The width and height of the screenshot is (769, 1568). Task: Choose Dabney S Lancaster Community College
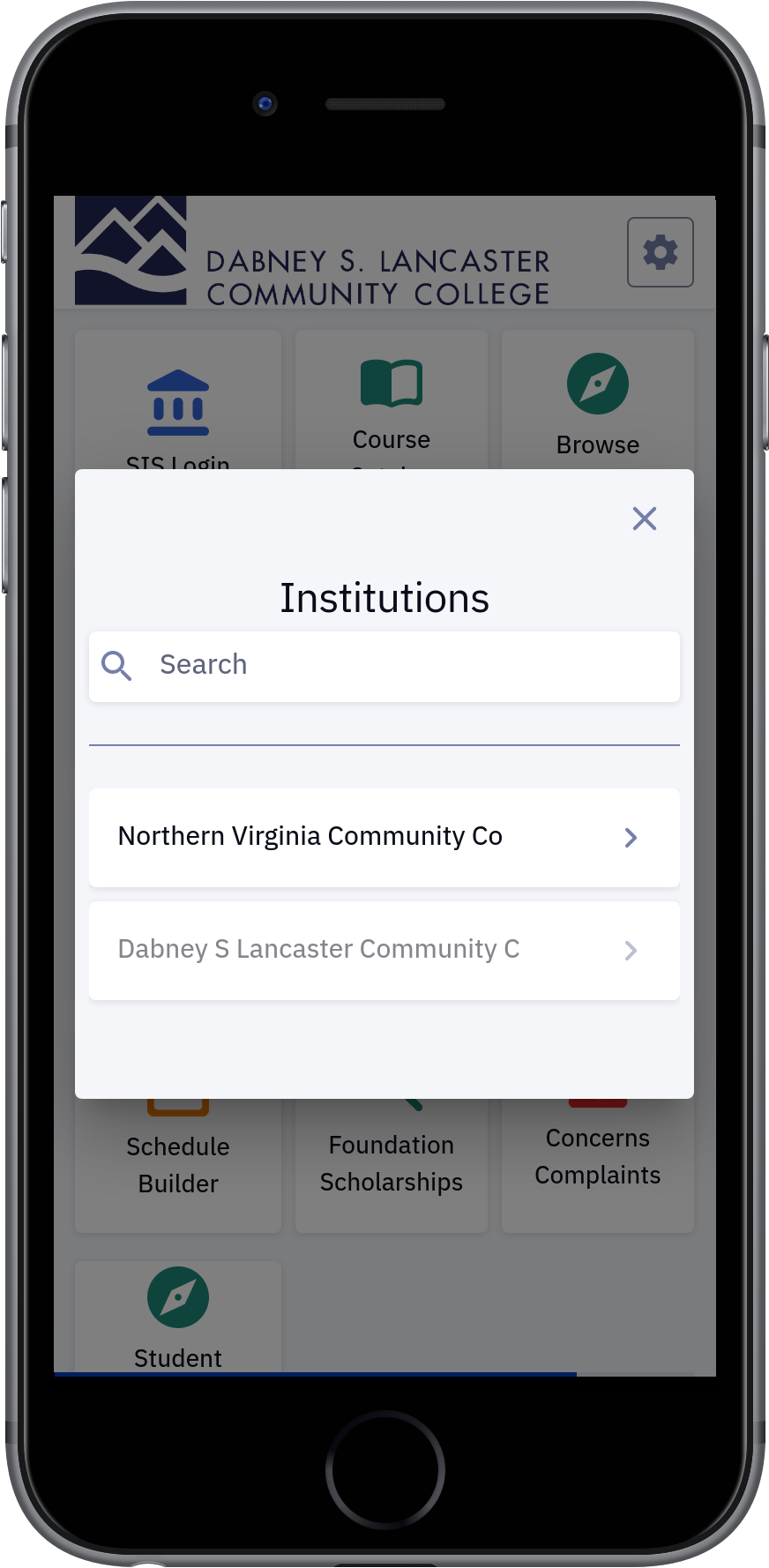click(x=384, y=951)
